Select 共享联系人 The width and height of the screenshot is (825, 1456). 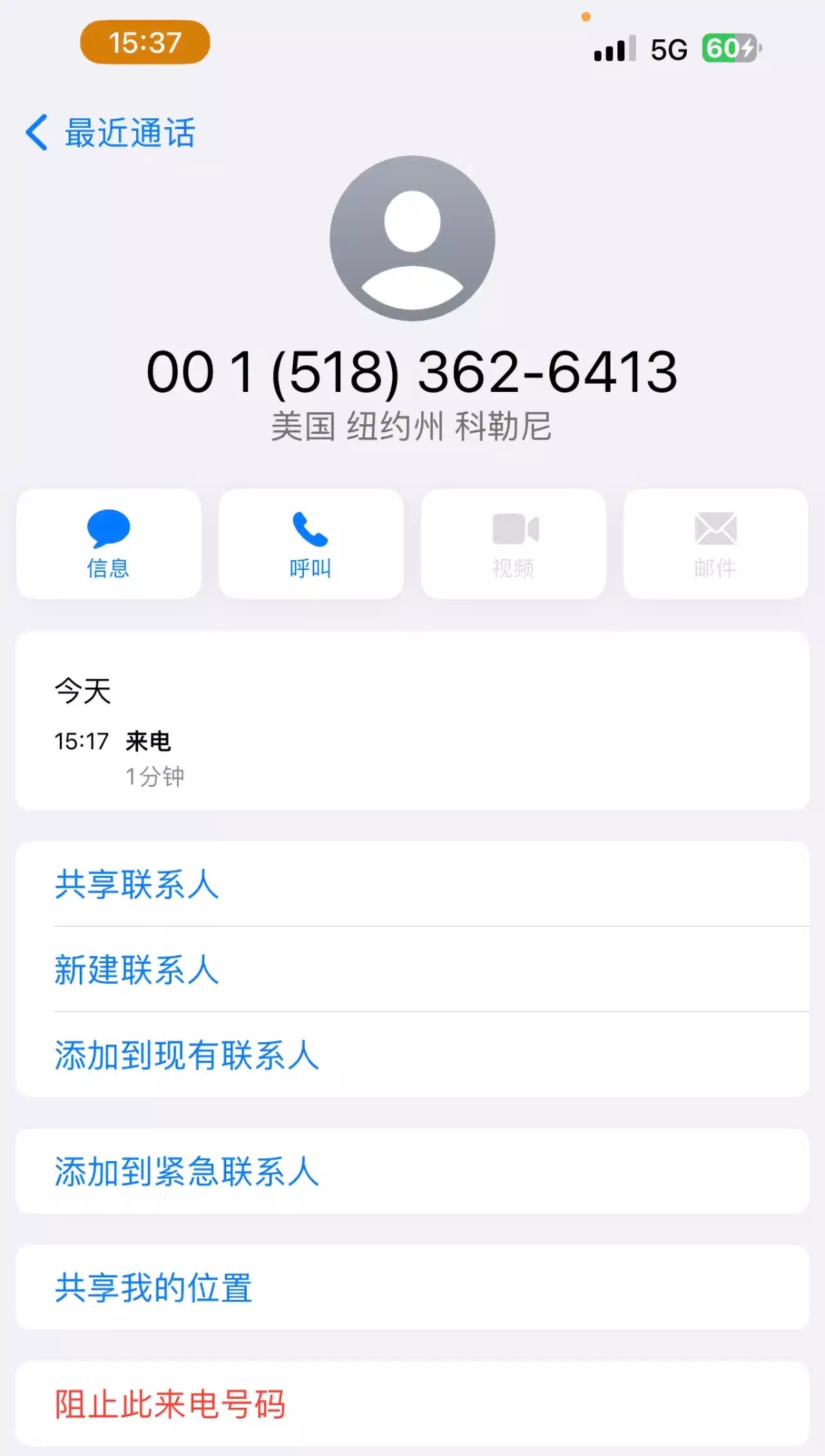pyautogui.click(x=137, y=884)
